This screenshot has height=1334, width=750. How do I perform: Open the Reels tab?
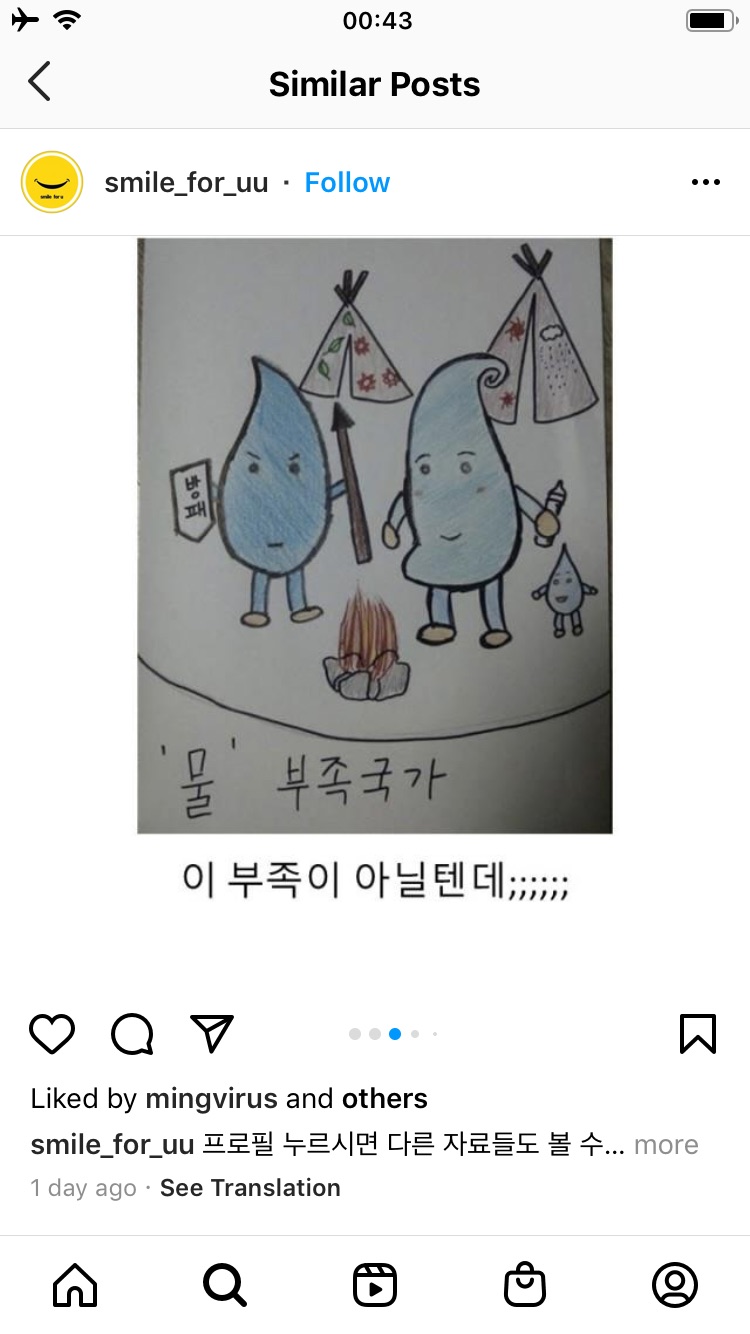tap(375, 1285)
